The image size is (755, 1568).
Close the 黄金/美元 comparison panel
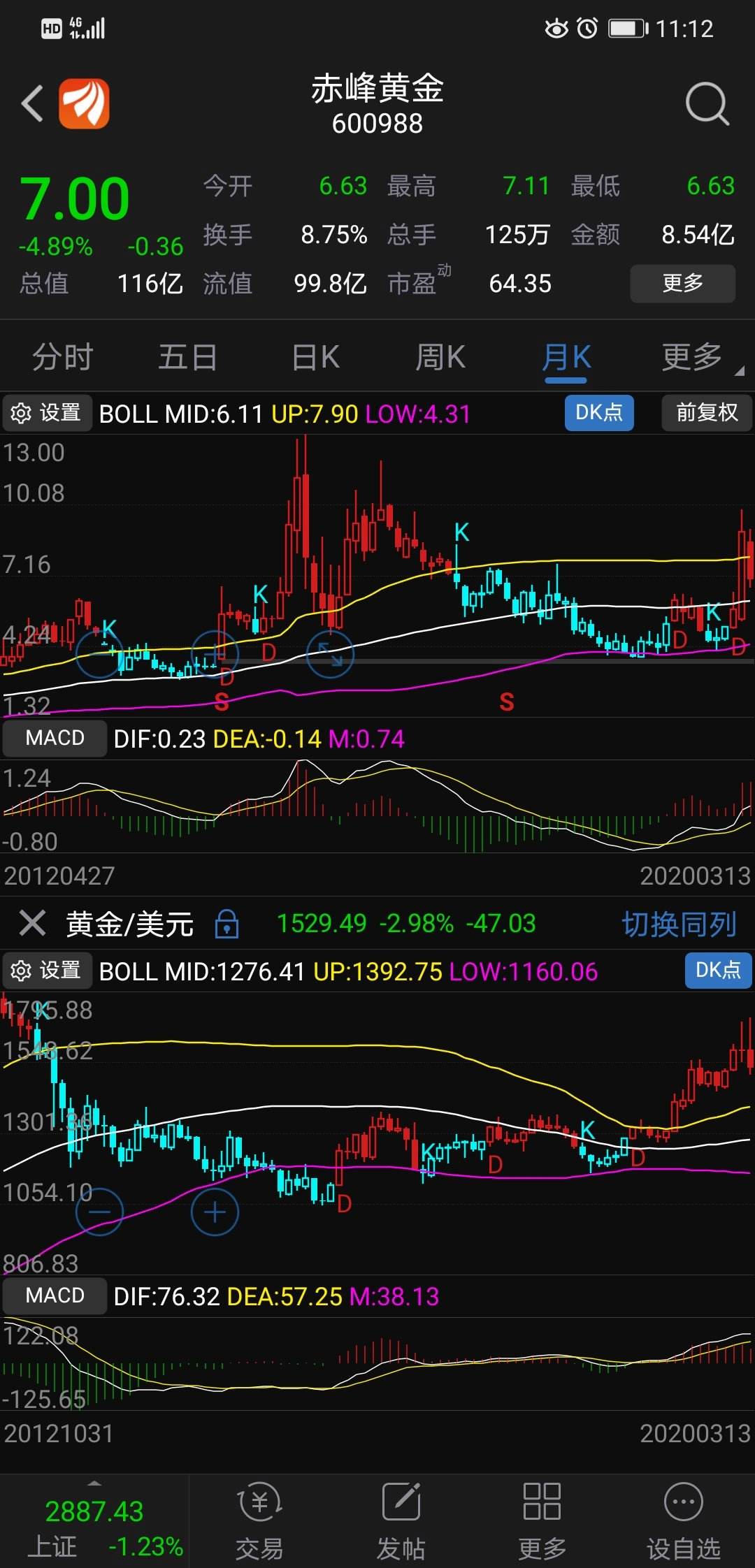(32, 923)
